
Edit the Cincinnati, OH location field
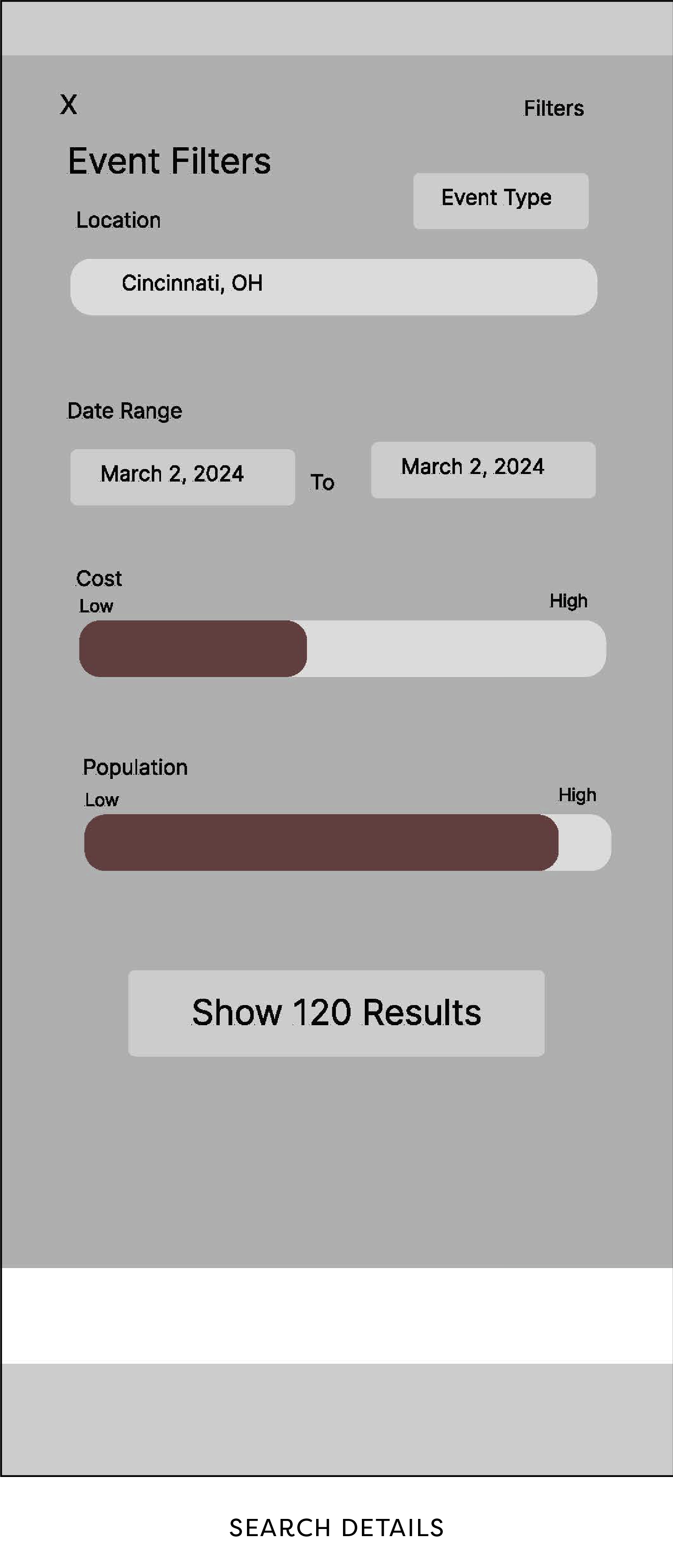tap(333, 287)
